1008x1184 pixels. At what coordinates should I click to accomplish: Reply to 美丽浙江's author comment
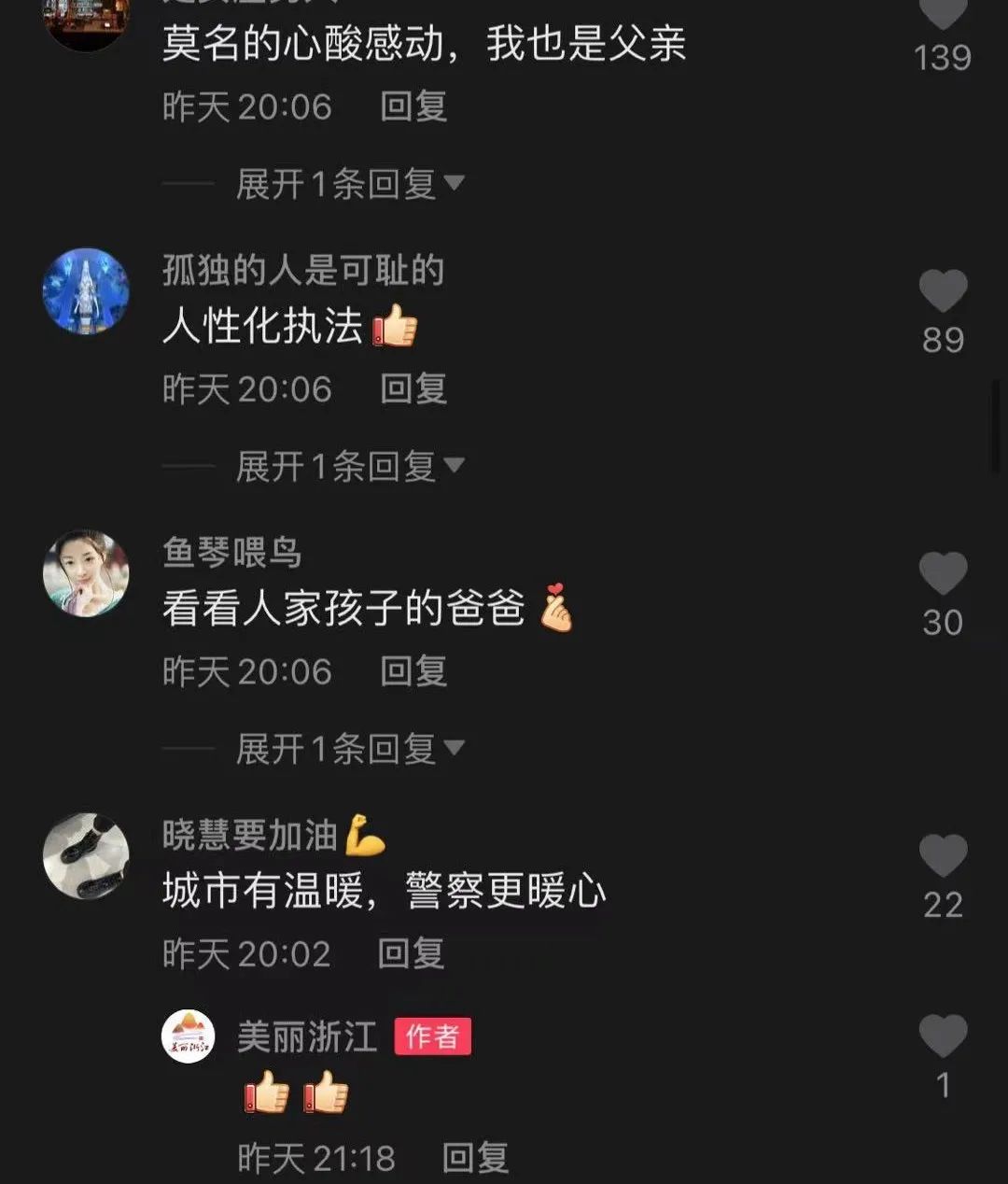click(475, 1158)
